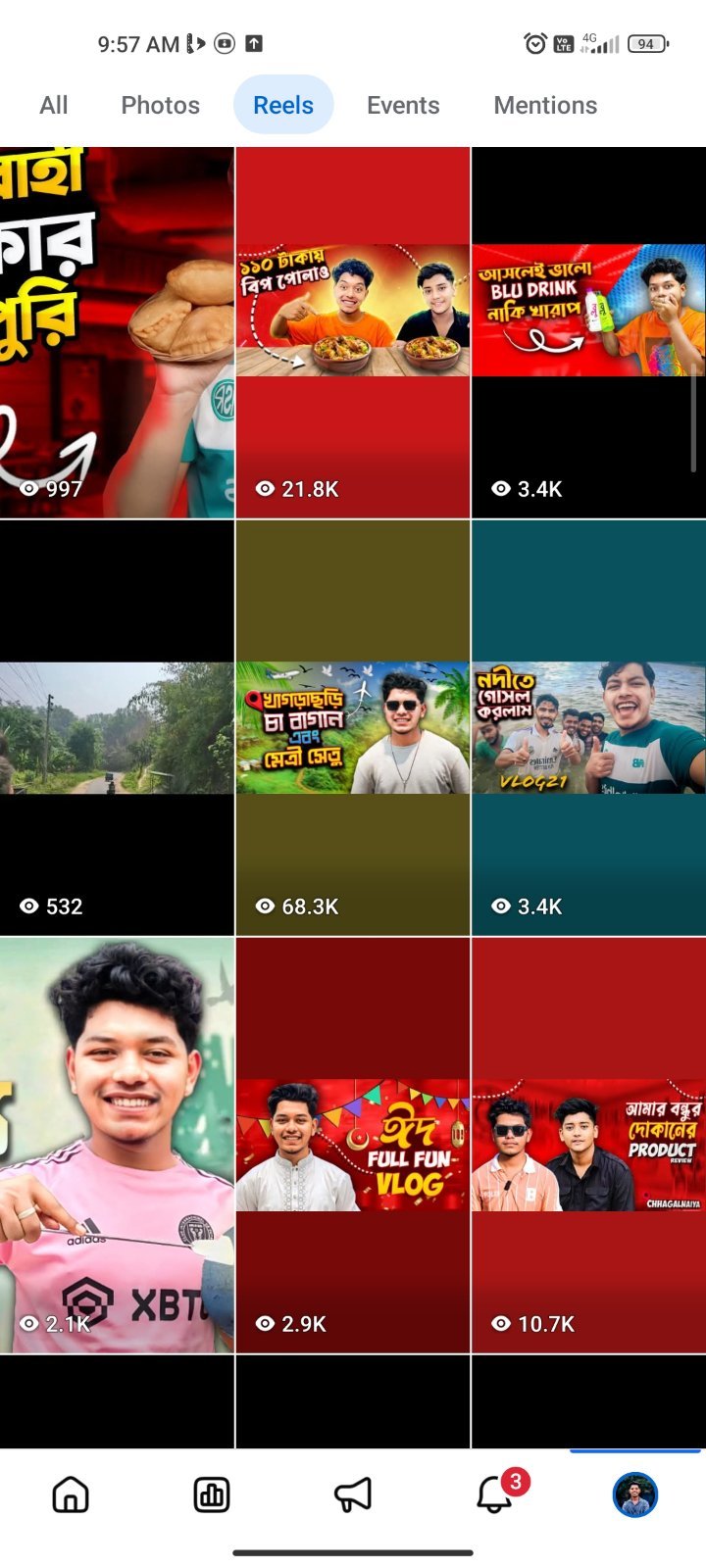Play the reel with 68.3K views

click(353, 728)
